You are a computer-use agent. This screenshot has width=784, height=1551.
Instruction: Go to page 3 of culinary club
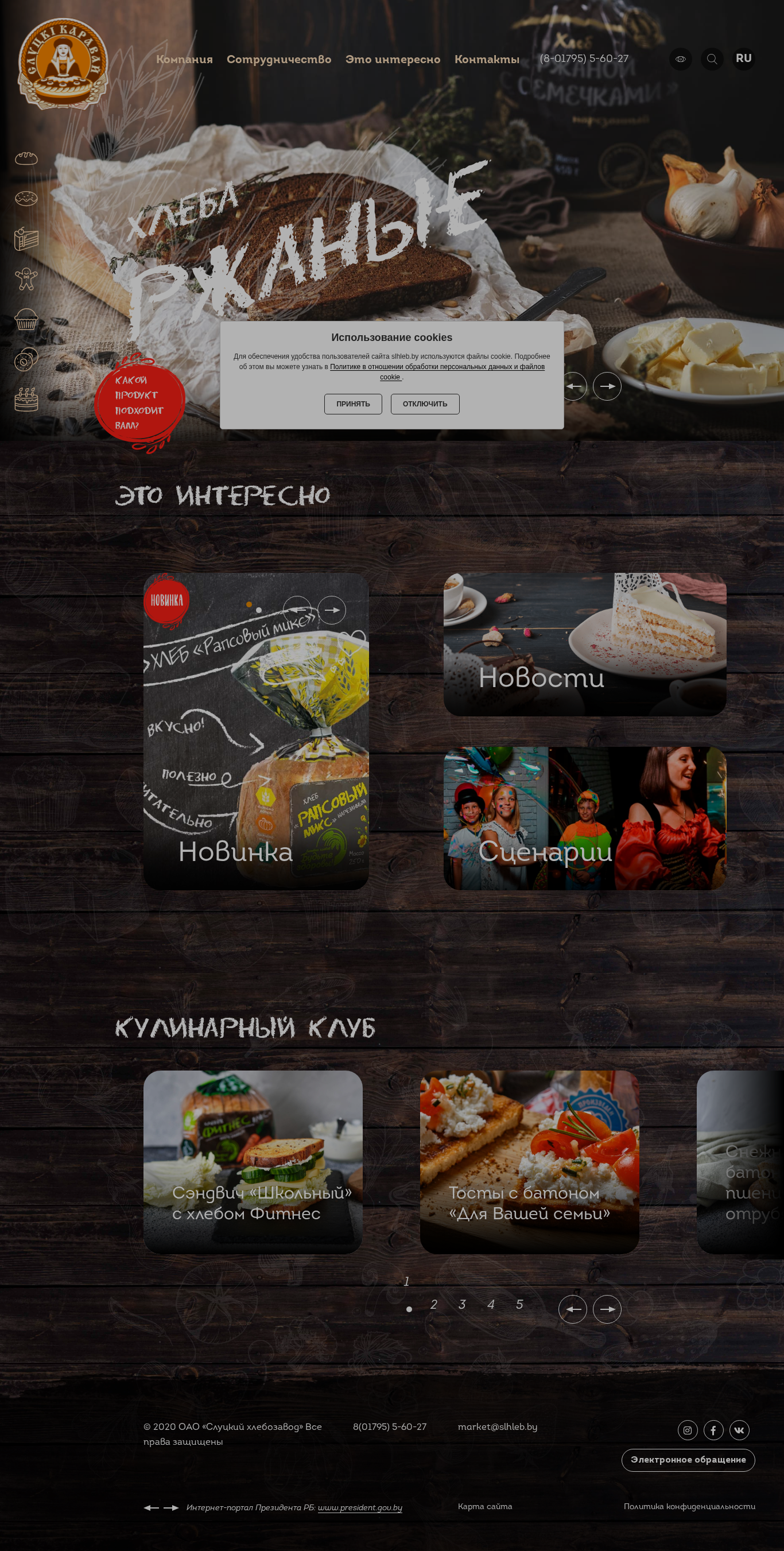click(462, 1304)
